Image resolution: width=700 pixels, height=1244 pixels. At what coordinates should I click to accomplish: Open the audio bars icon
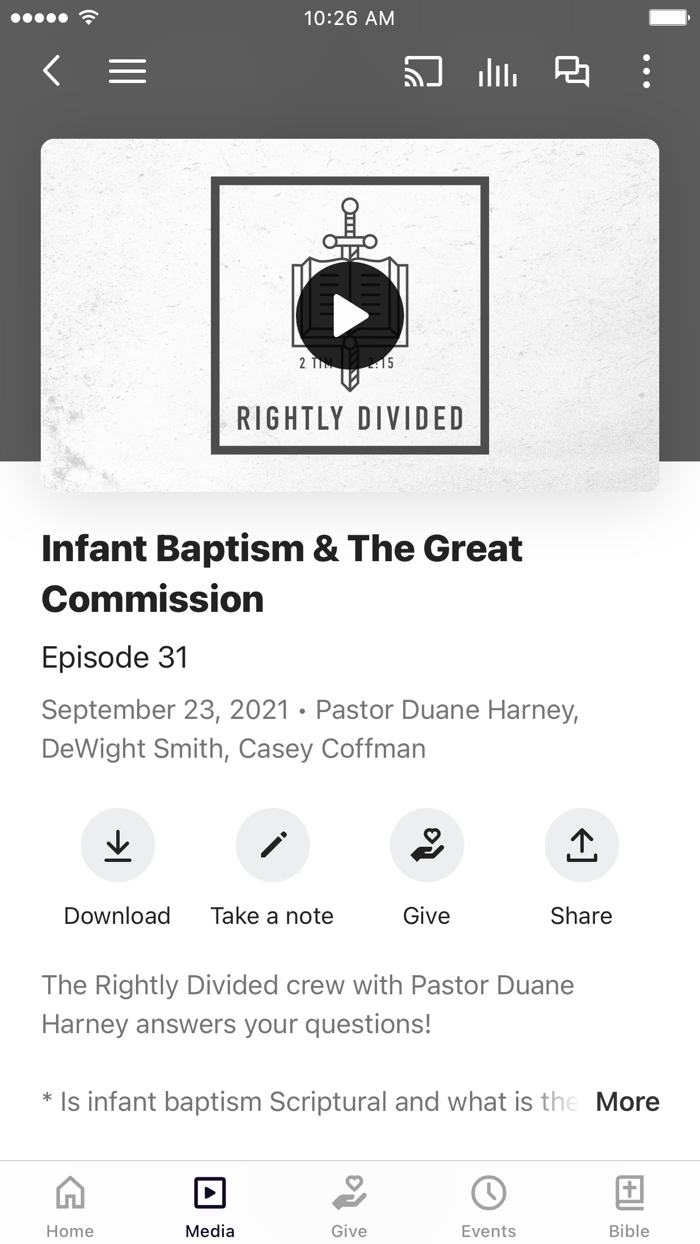(x=497, y=71)
